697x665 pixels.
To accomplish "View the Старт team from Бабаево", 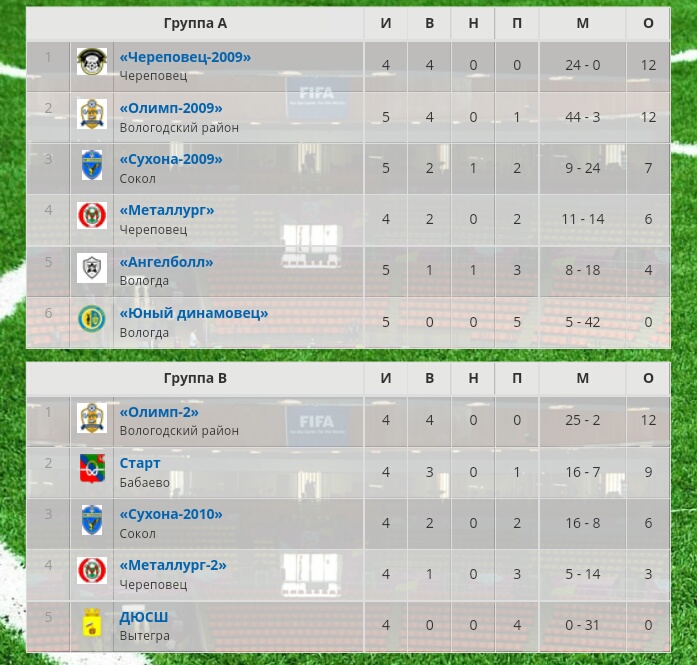I will 139,463.
